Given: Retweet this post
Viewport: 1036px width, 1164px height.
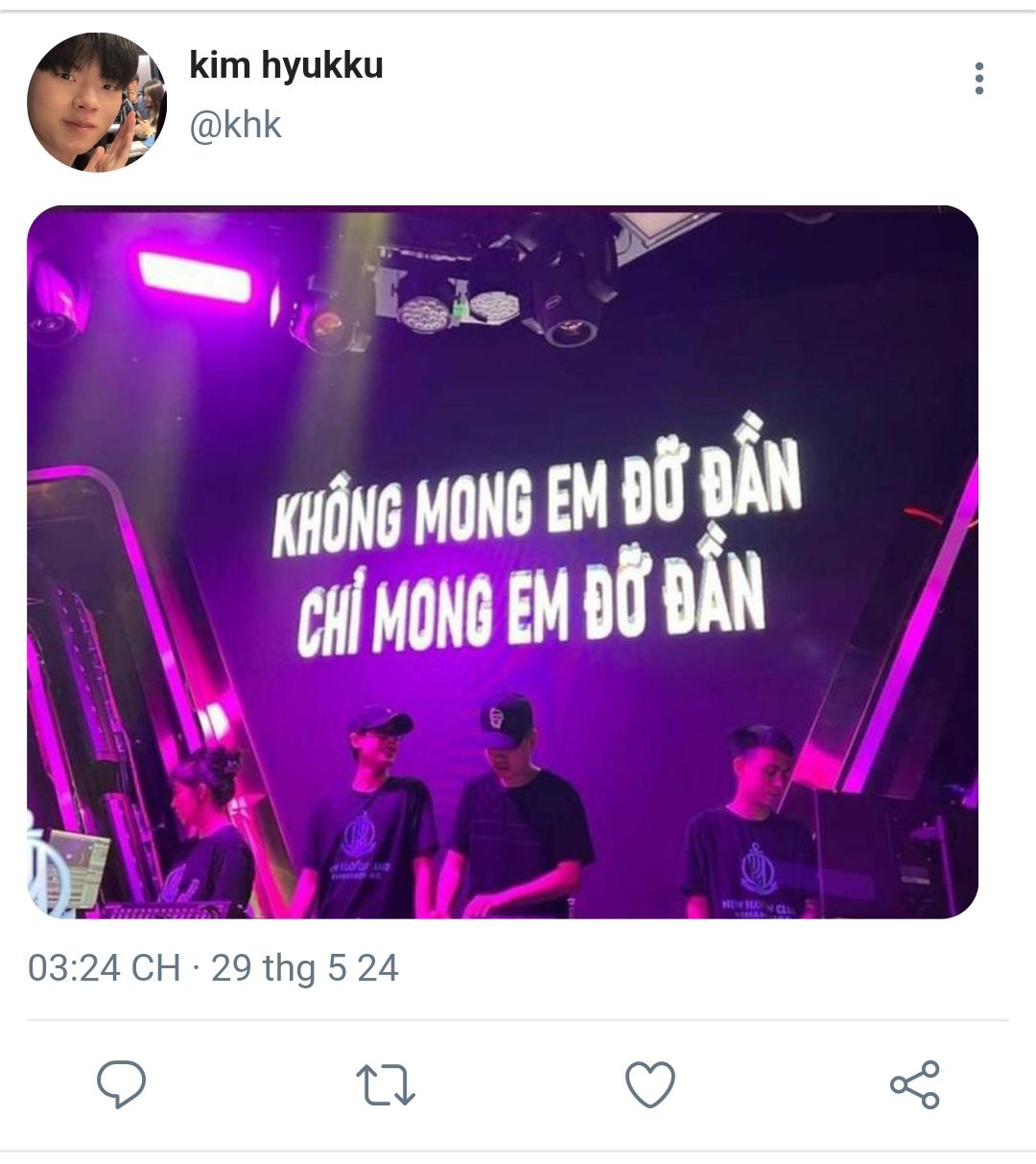Looking at the screenshot, I should coord(385,1084).
